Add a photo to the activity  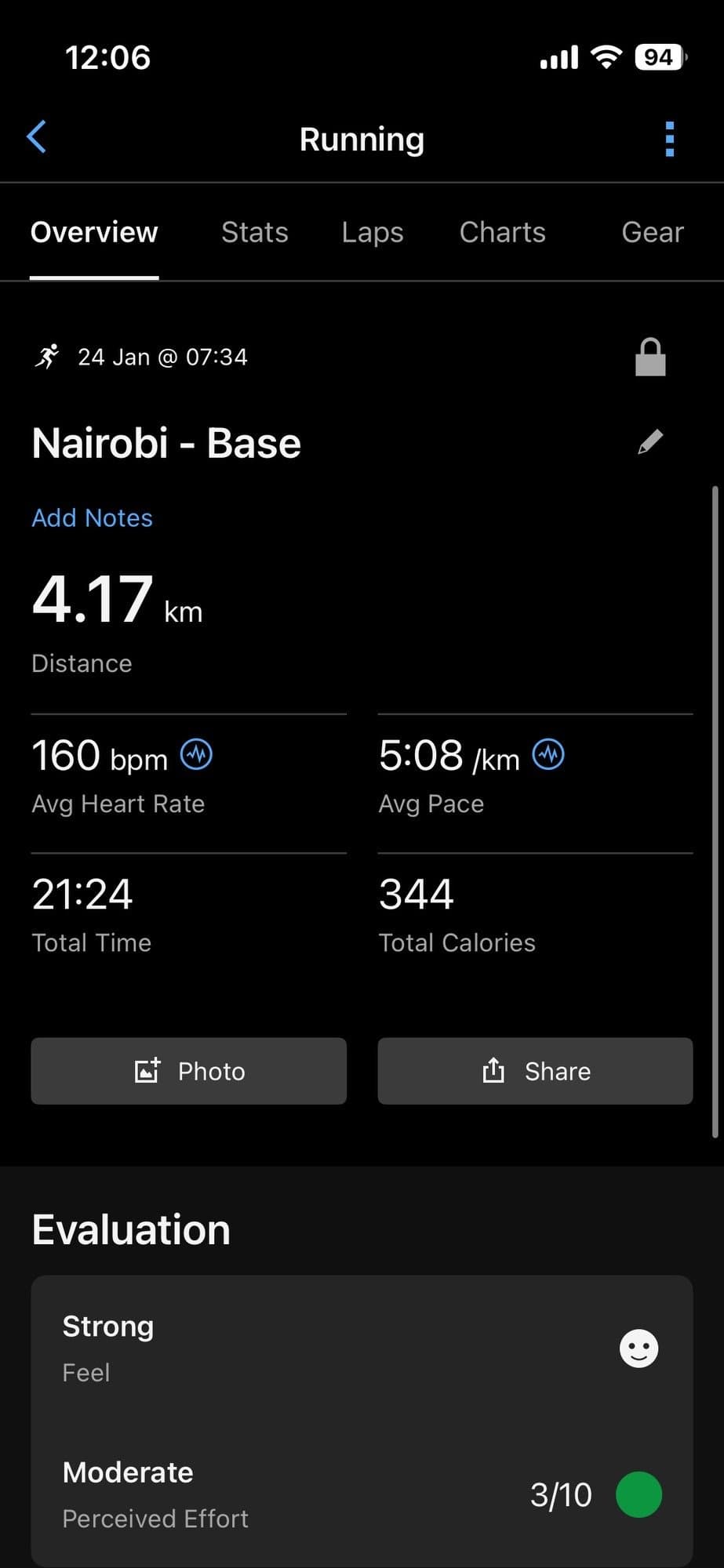tap(188, 1071)
